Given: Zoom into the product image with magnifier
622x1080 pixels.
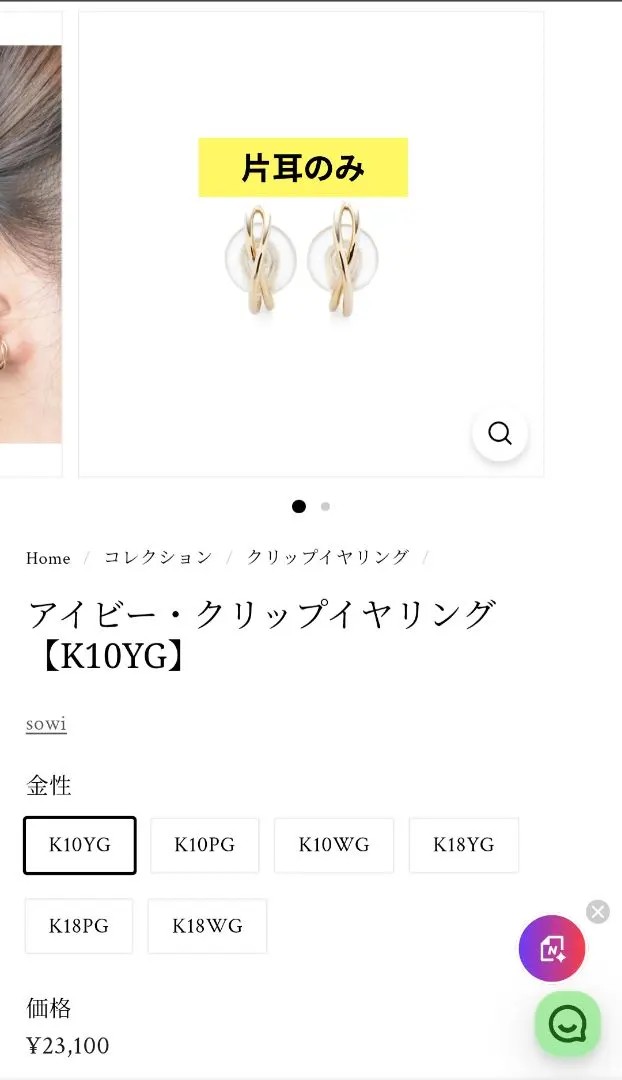Looking at the screenshot, I should 499,433.
